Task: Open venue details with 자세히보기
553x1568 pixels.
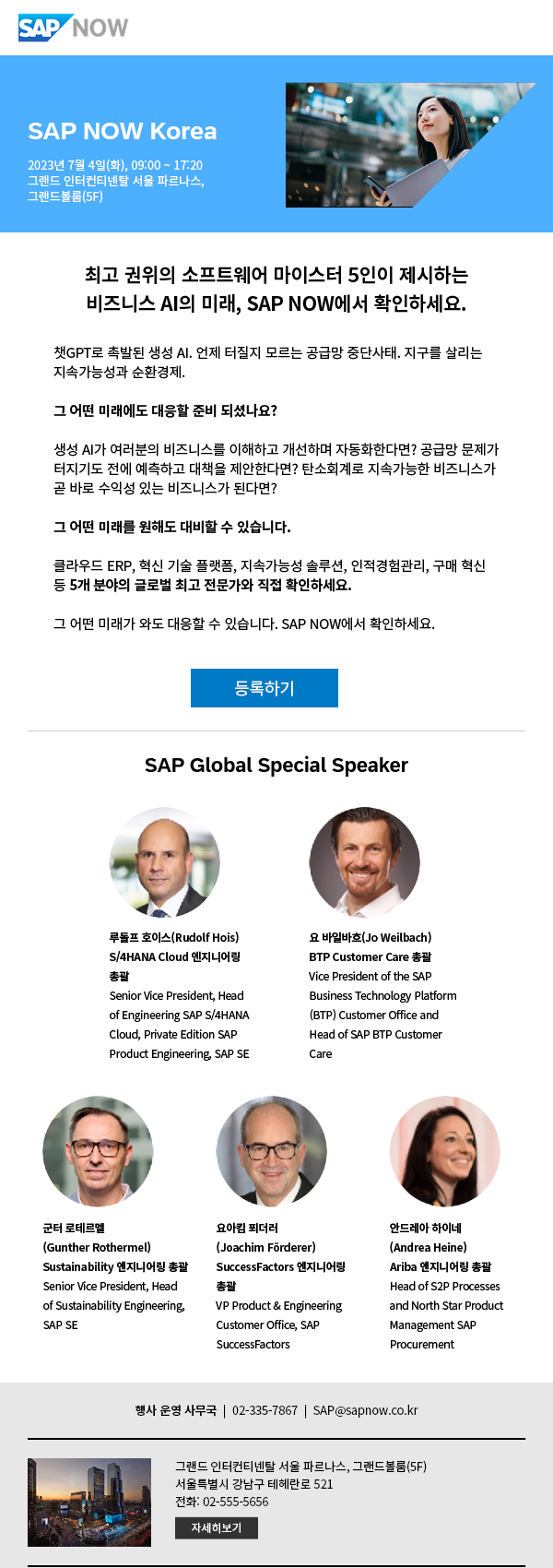Action: pyautogui.click(x=216, y=1527)
